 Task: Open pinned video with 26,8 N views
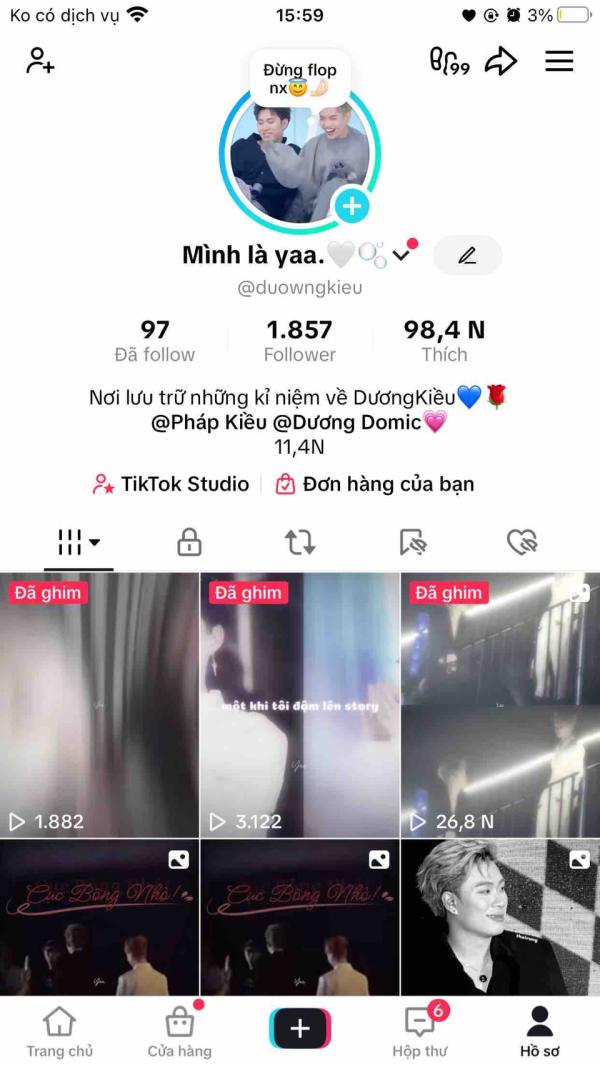[x=501, y=705]
